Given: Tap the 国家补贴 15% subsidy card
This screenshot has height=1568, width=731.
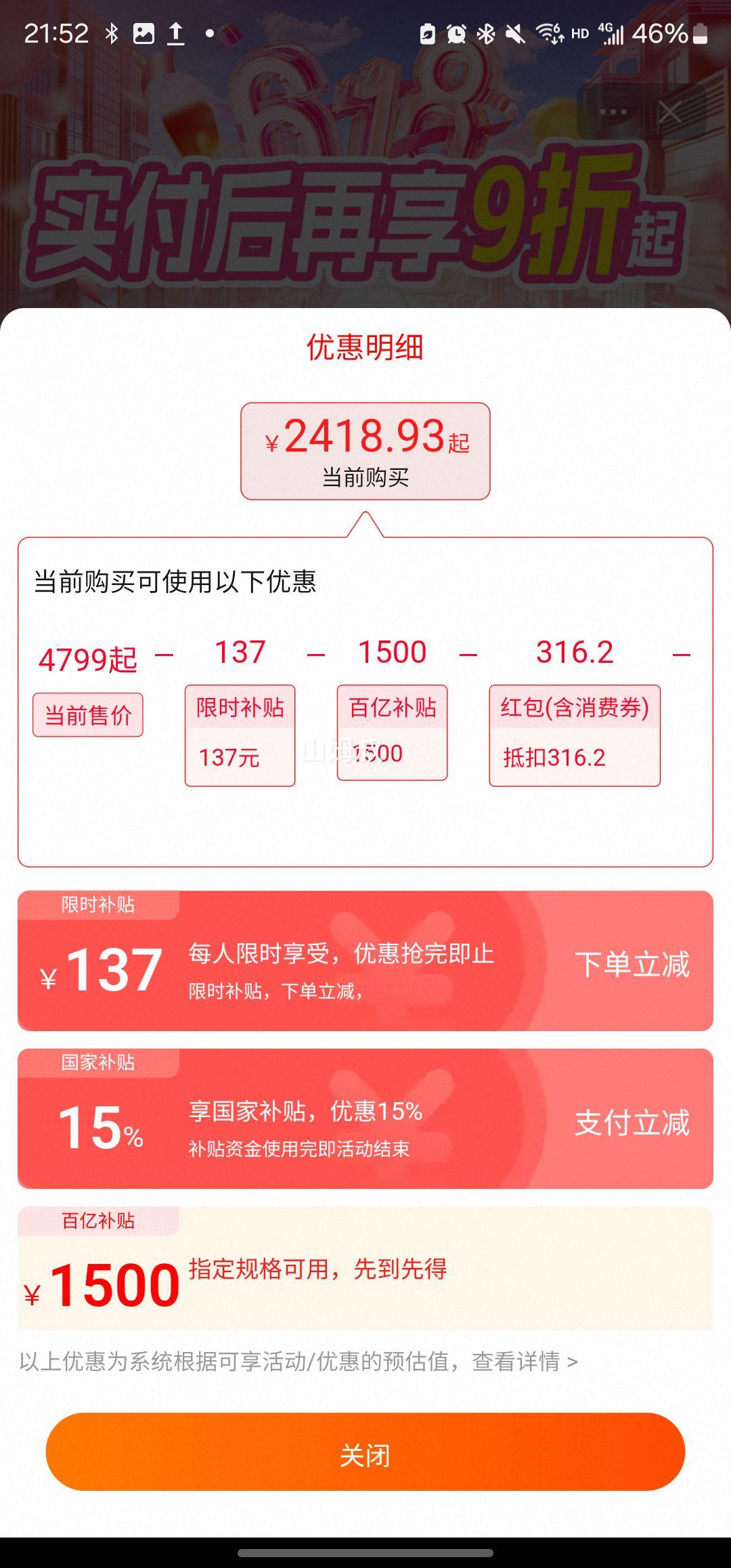Looking at the screenshot, I should coord(365,1119).
